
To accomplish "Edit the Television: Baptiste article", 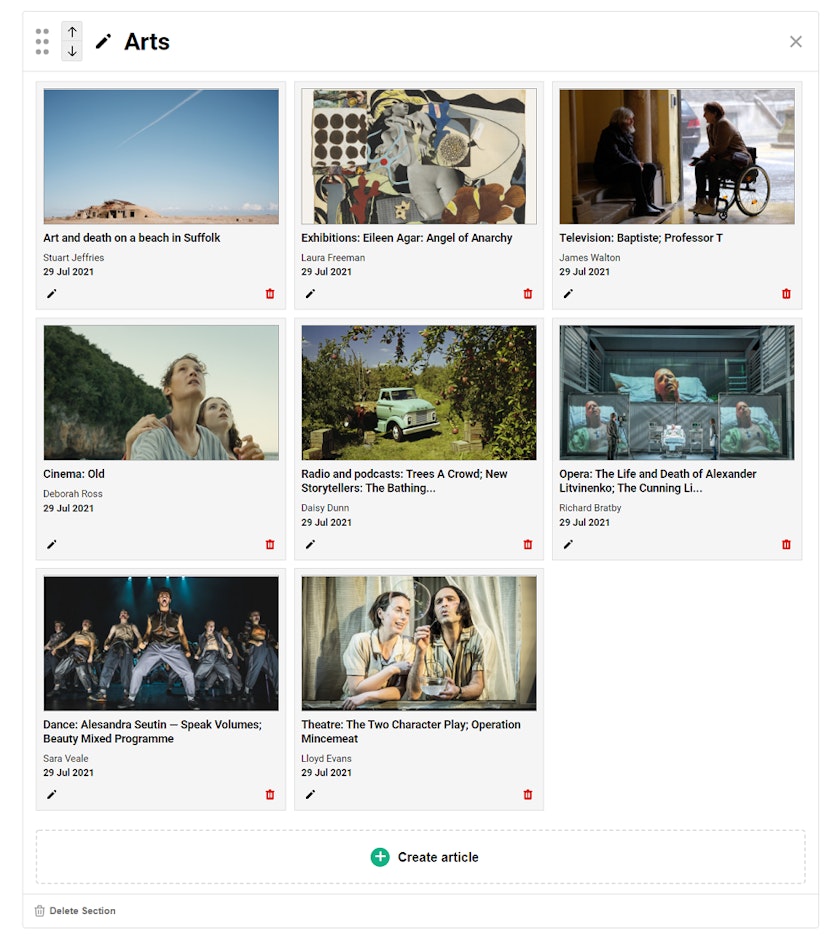I will point(568,294).
